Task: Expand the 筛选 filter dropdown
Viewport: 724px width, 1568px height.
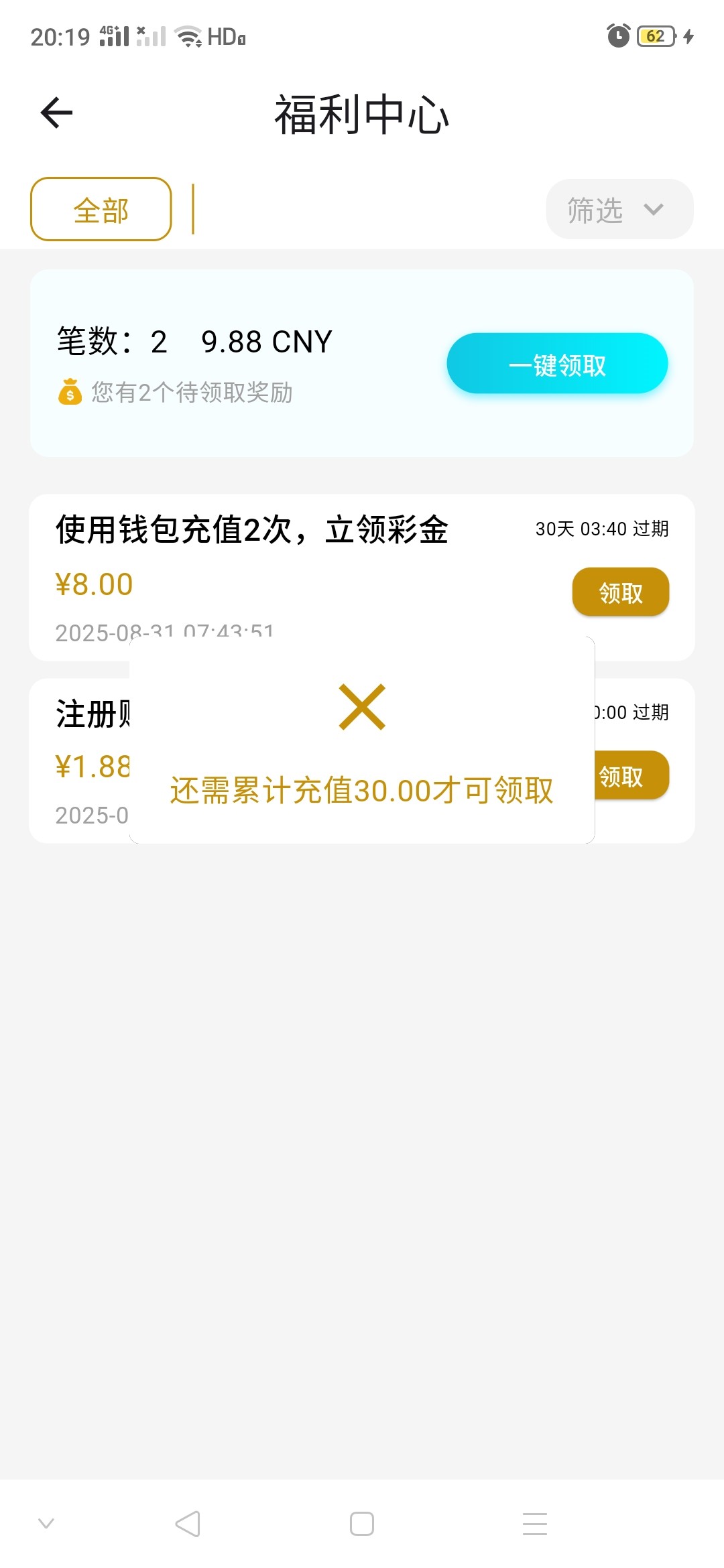Action: pos(619,209)
